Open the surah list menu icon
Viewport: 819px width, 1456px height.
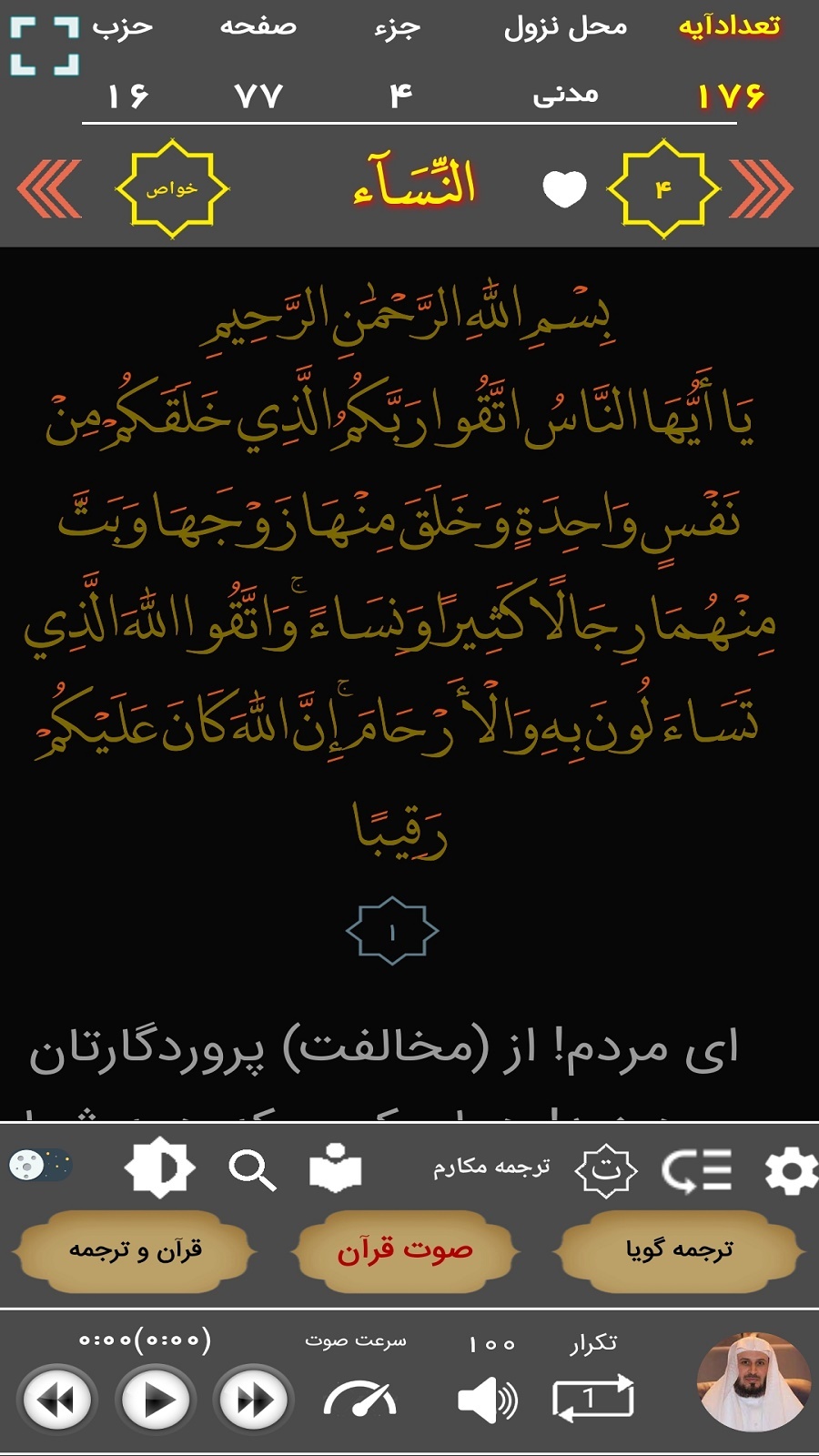pyautogui.click(x=697, y=1169)
